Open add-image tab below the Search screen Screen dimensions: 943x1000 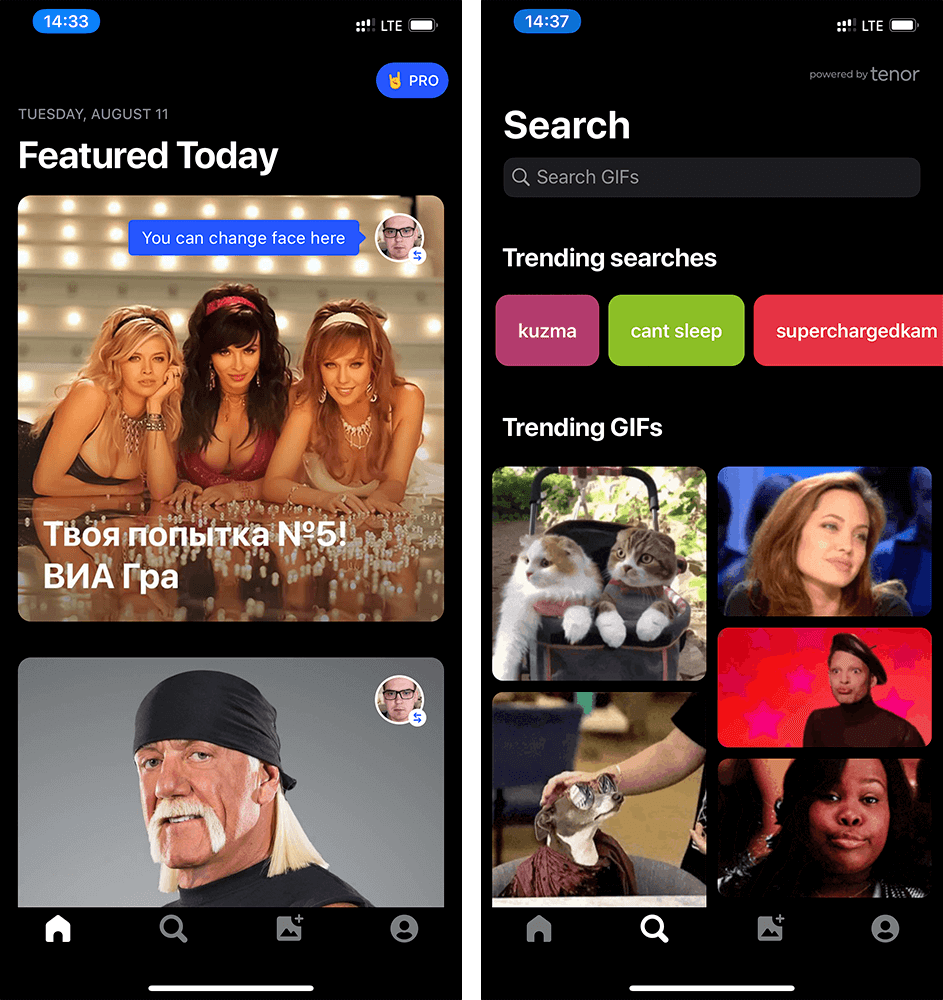770,929
